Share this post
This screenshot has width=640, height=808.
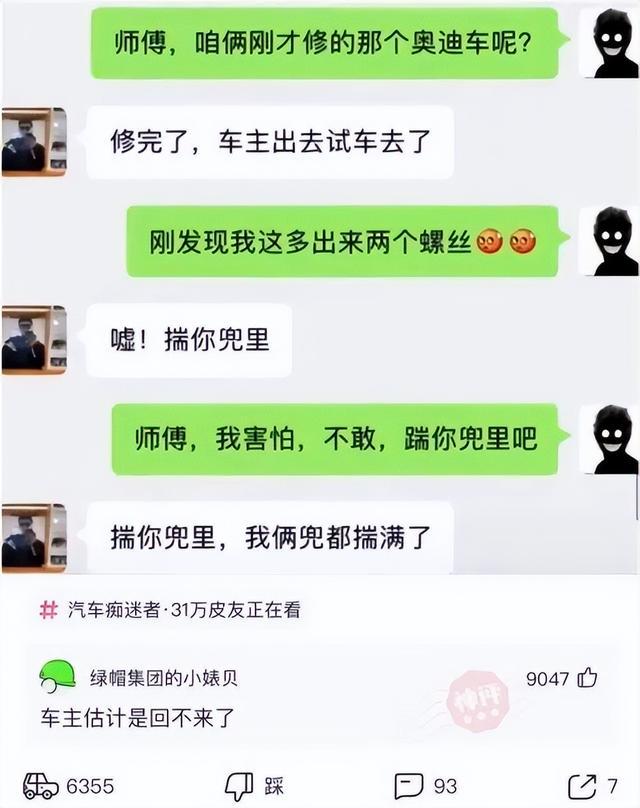(582, 785)
